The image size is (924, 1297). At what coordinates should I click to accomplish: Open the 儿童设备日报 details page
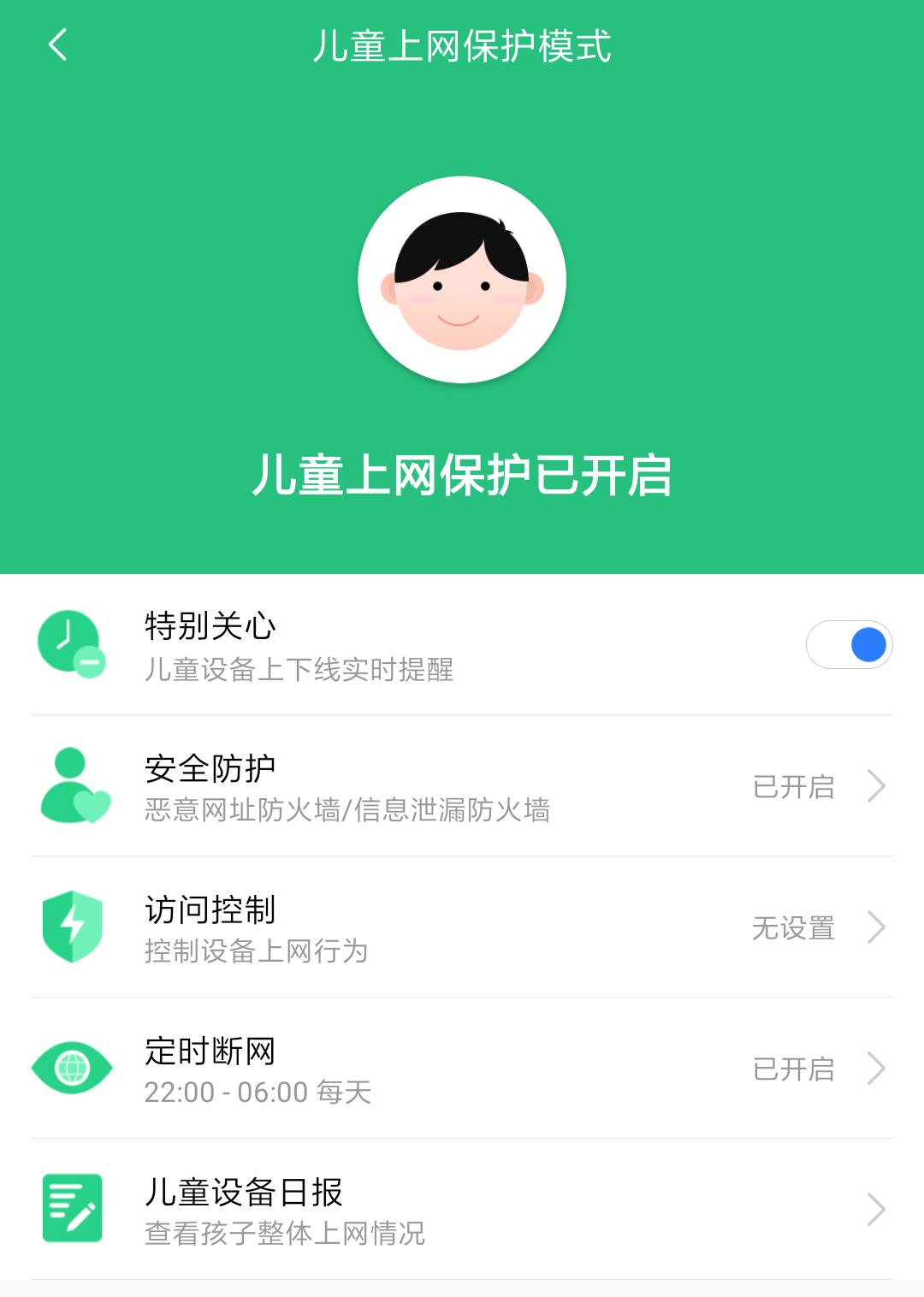[874, 1211]
